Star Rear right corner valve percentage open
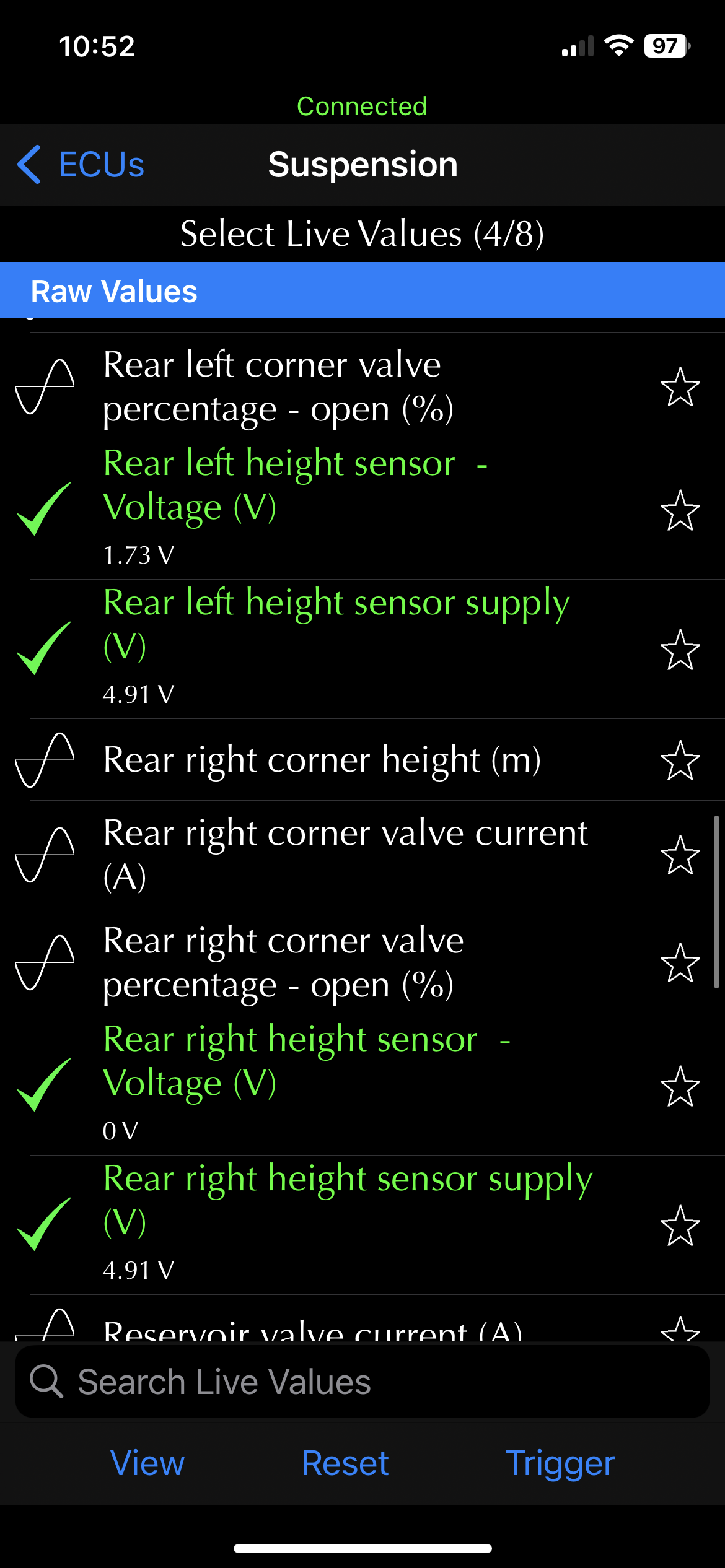Image resolution: width=725 pixels, height=1568 pixels. click(680, 963)
